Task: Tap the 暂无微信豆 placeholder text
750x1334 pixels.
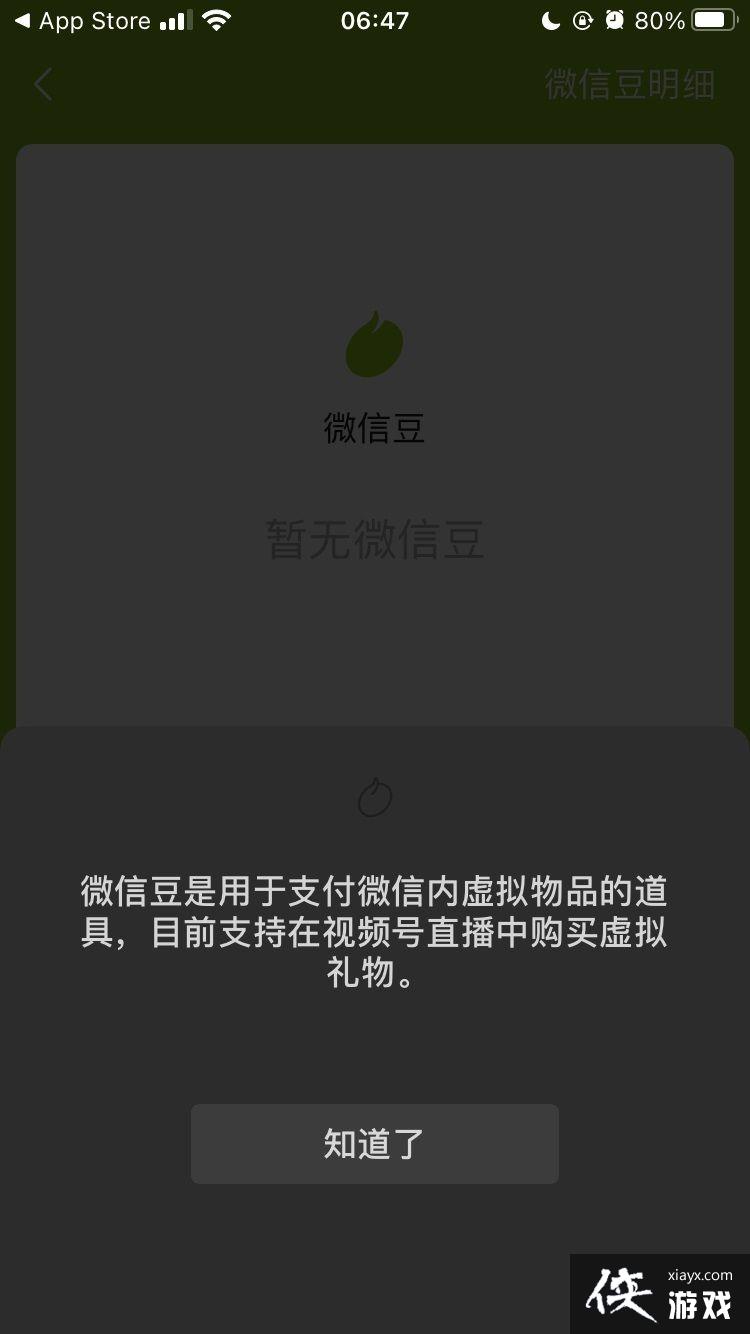Action: coord(375,540)
